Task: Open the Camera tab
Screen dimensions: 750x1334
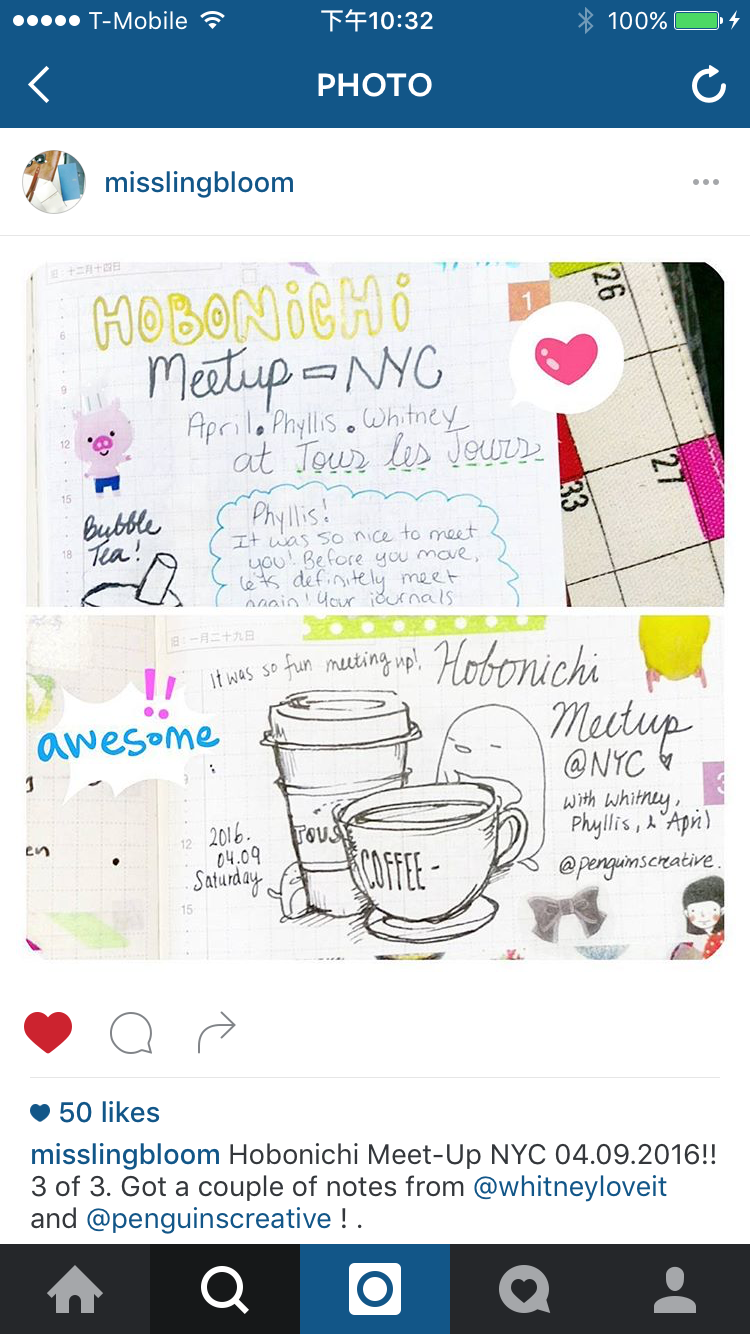Action: click(x=375, y=1289)
